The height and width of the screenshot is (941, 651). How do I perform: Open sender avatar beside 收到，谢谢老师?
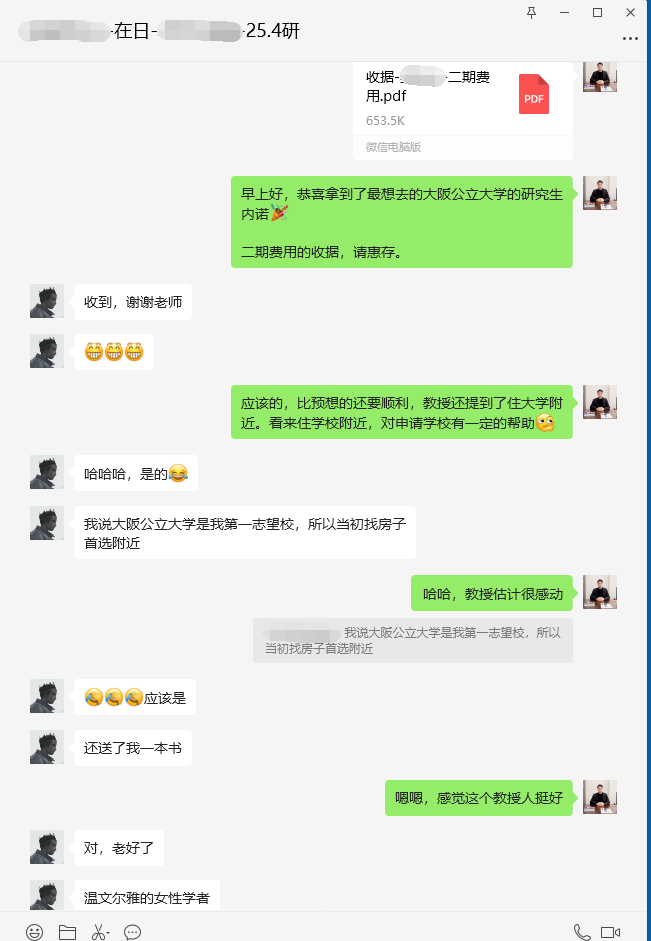click(47, 301)
